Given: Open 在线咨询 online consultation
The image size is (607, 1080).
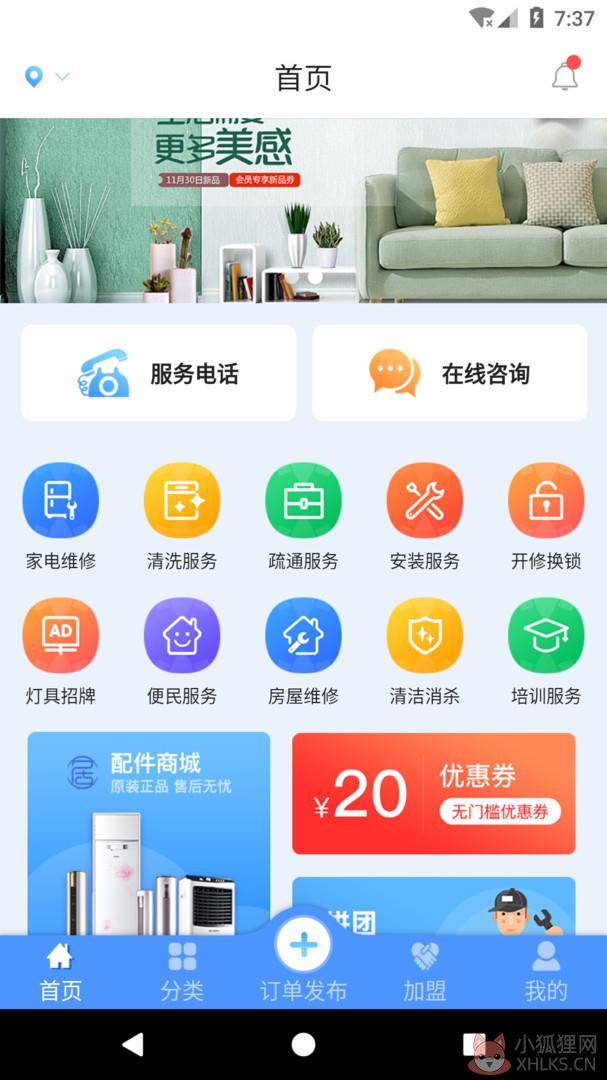Looking at the screenshot, I should tap(450, 373).
